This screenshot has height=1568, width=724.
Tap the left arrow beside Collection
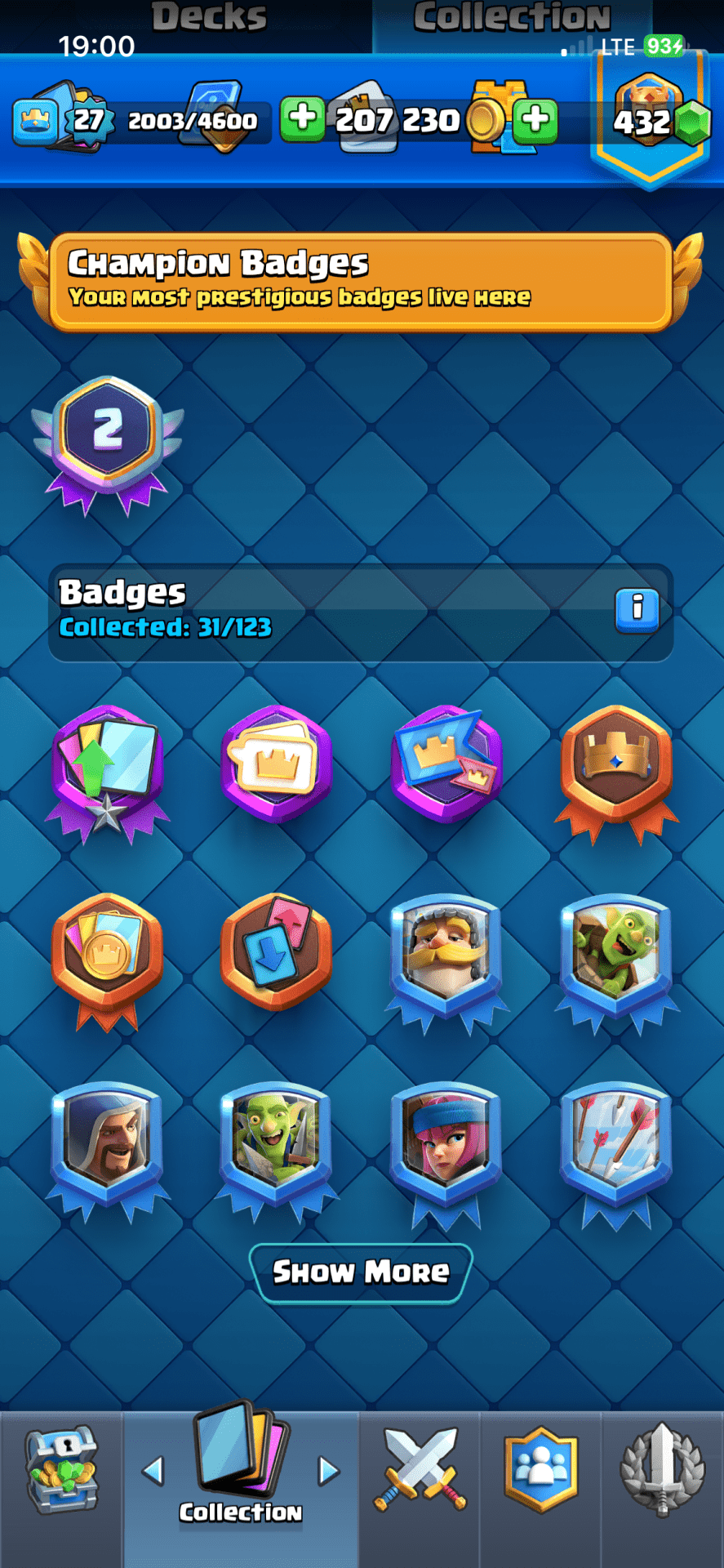tap(153, 1471)
